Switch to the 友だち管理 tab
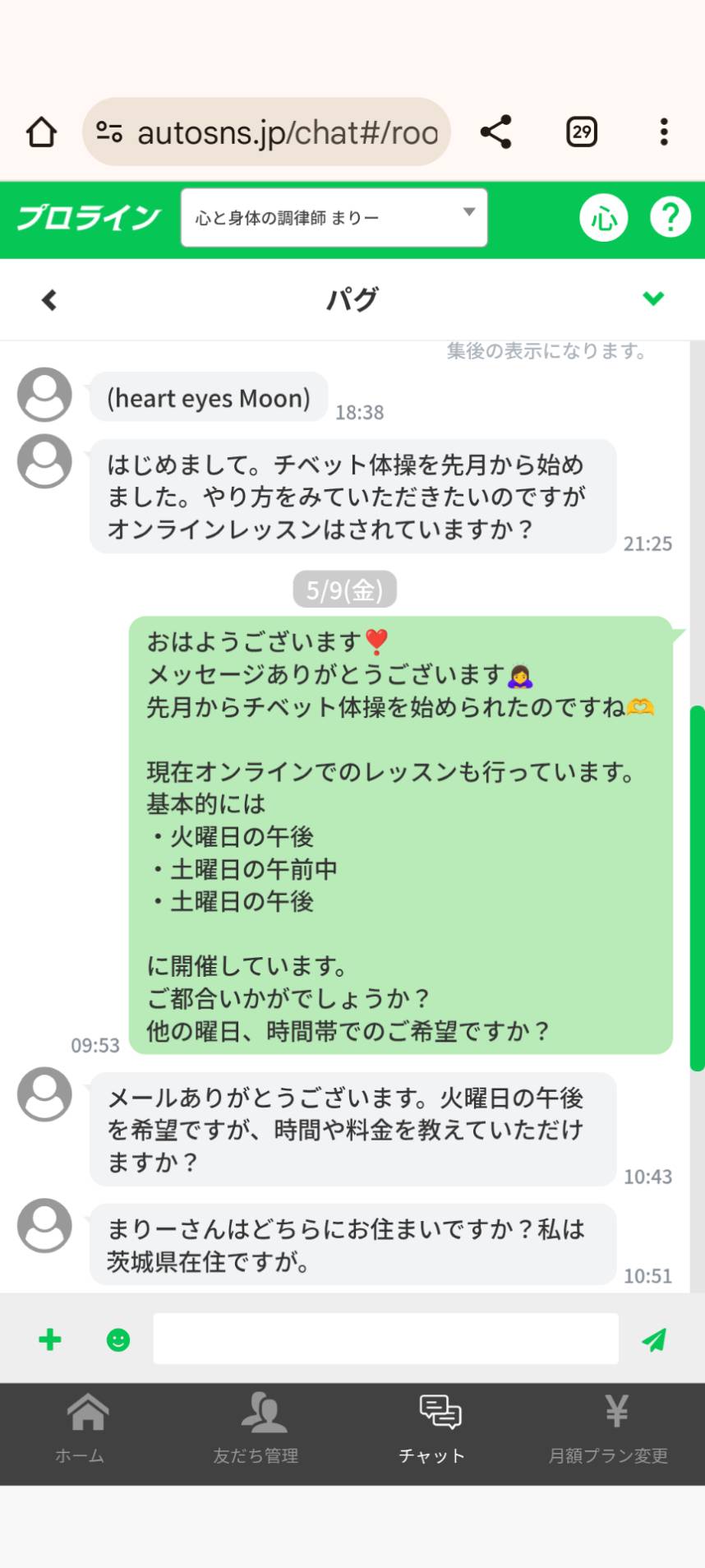This screenshot has width=705, height=1568. 256,1431
